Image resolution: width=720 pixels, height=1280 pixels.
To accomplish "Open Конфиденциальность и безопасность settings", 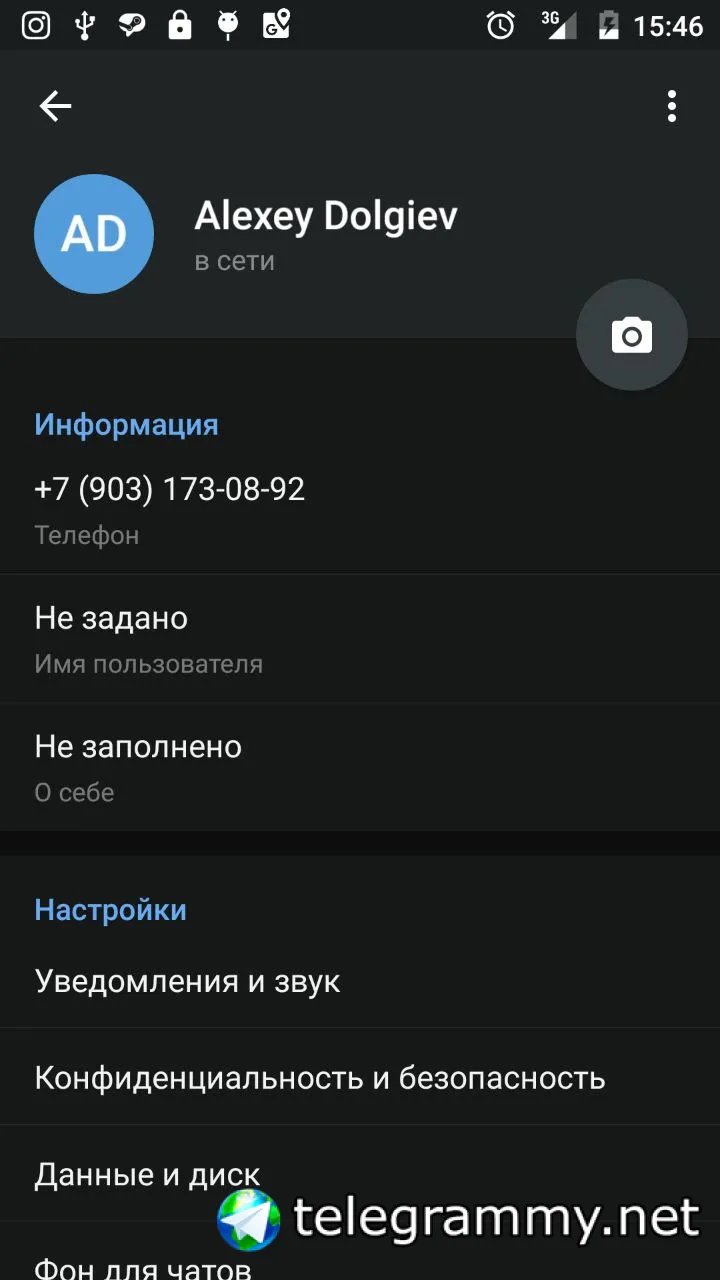I will coord(320,1078).
